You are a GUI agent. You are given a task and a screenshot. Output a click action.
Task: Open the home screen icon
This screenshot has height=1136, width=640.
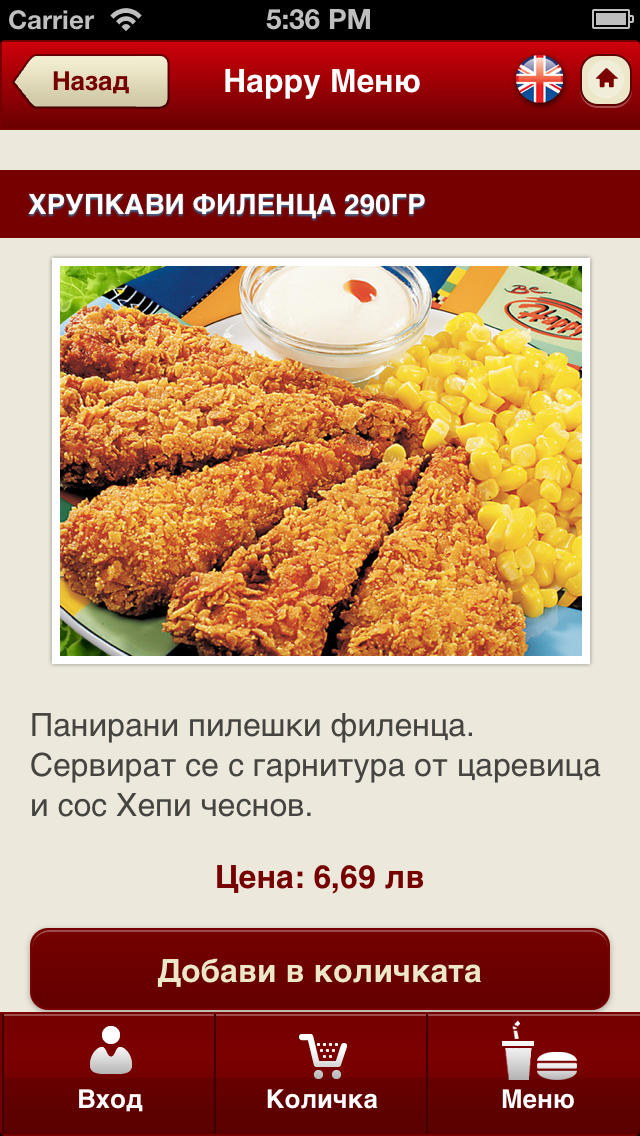click(606, 80)
